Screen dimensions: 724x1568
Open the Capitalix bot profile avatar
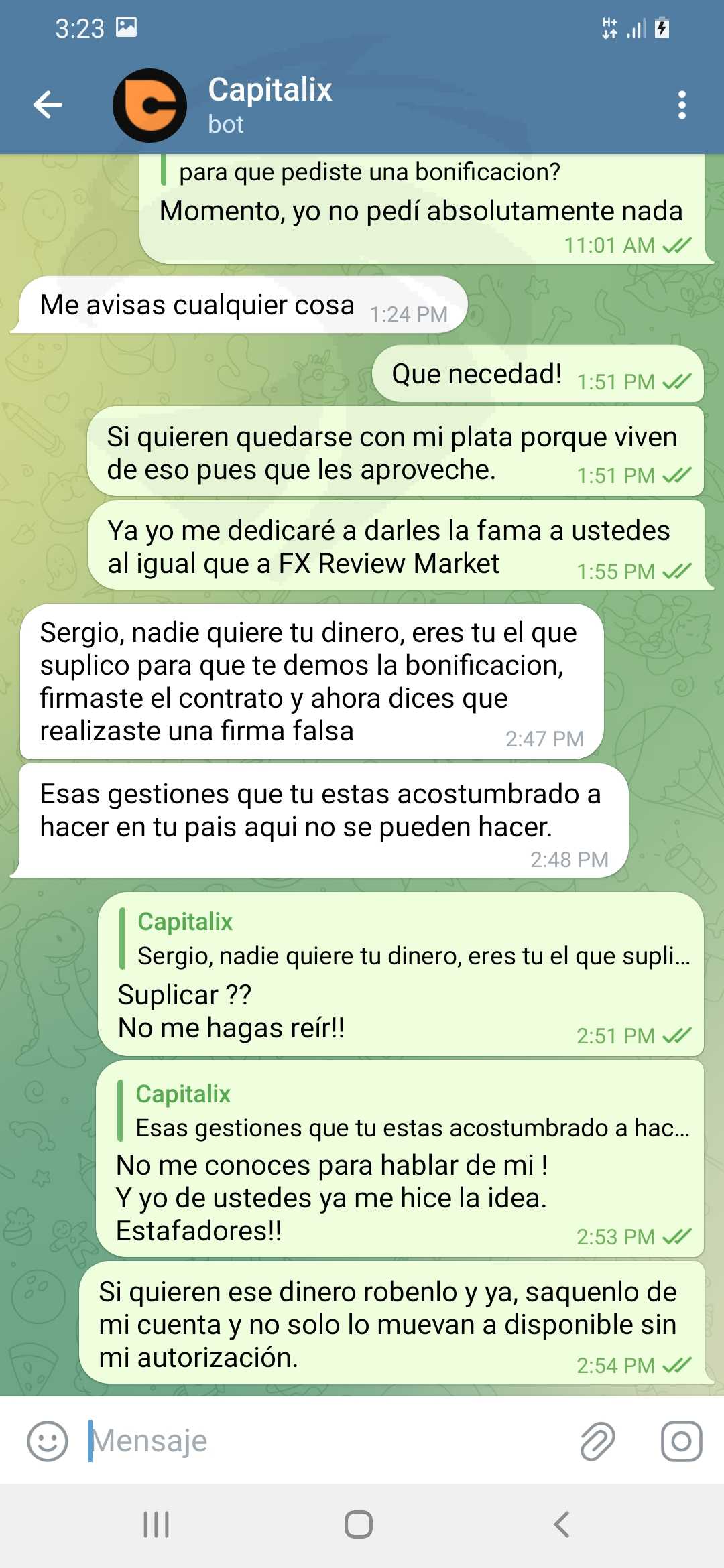pos(149,105)
